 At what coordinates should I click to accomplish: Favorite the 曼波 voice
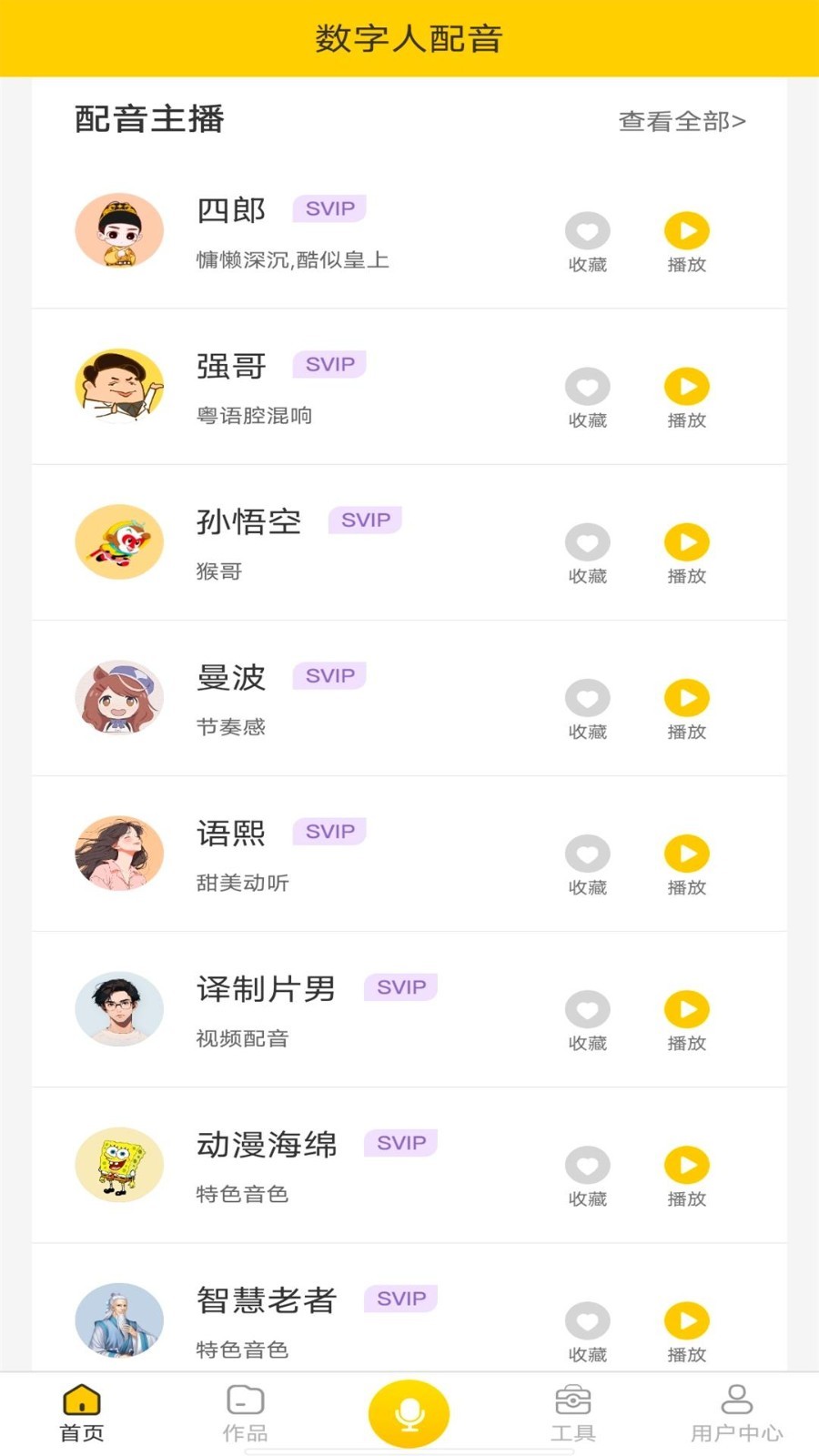tap(587, 698)
